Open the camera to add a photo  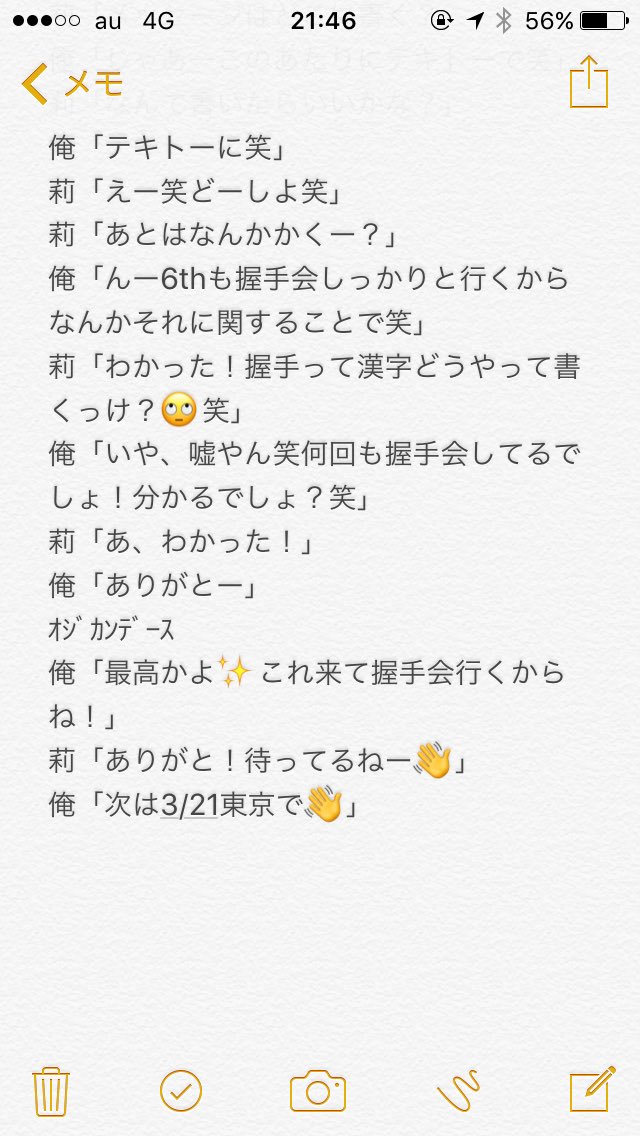pyautogui.click(x=317, y=1090)
